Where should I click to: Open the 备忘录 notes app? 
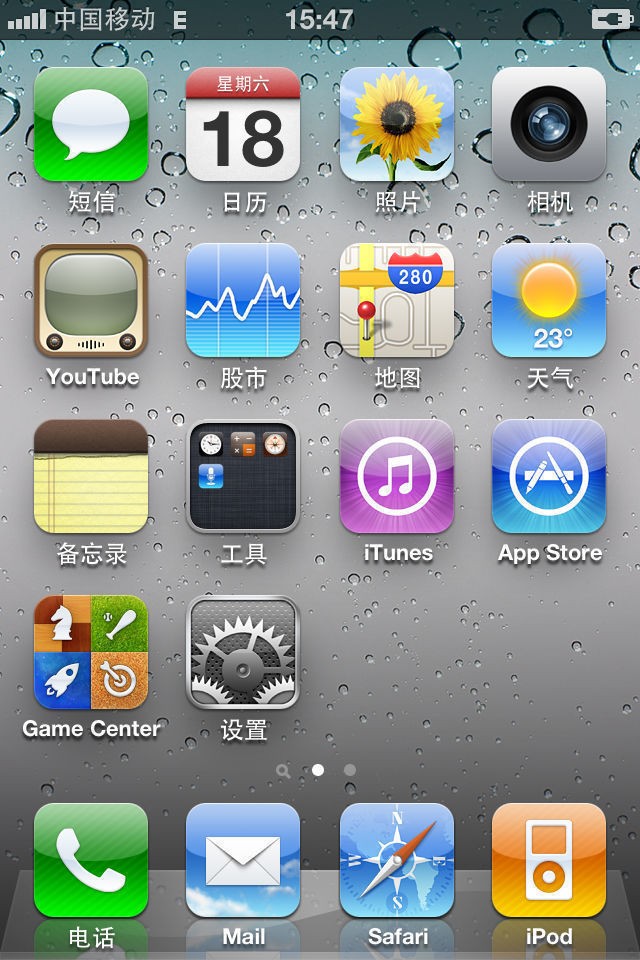(x=91, y=476)
